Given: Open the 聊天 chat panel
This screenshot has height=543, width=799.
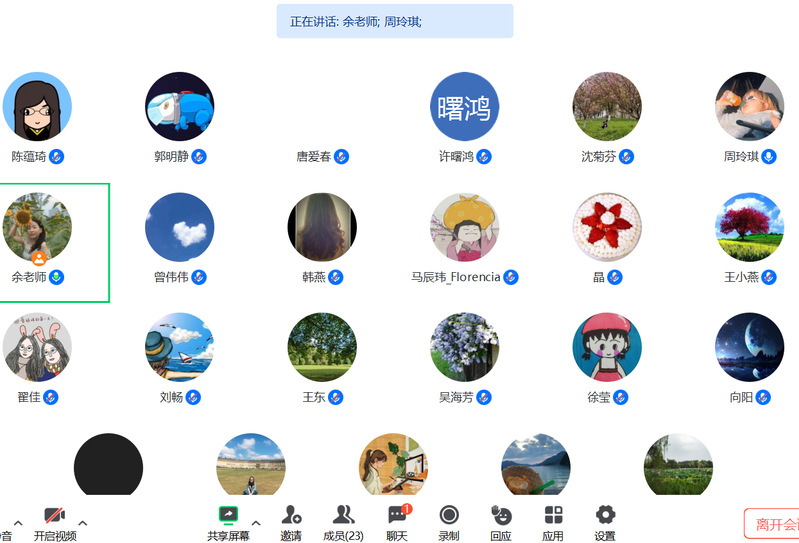Looking at the screenshot, I should pyautogui.click(x=398, y=523).
